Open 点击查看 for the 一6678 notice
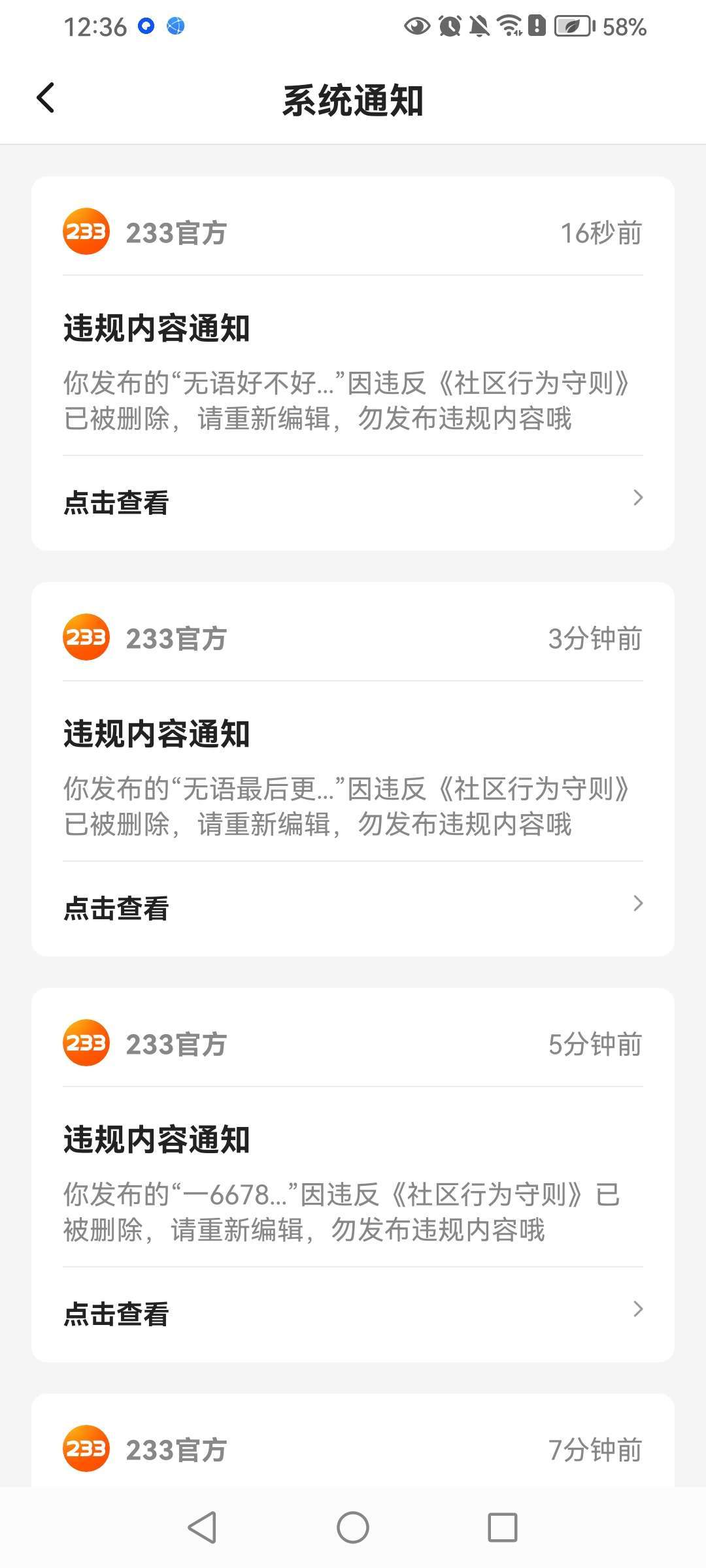706x1568 pixels. 353,1313
